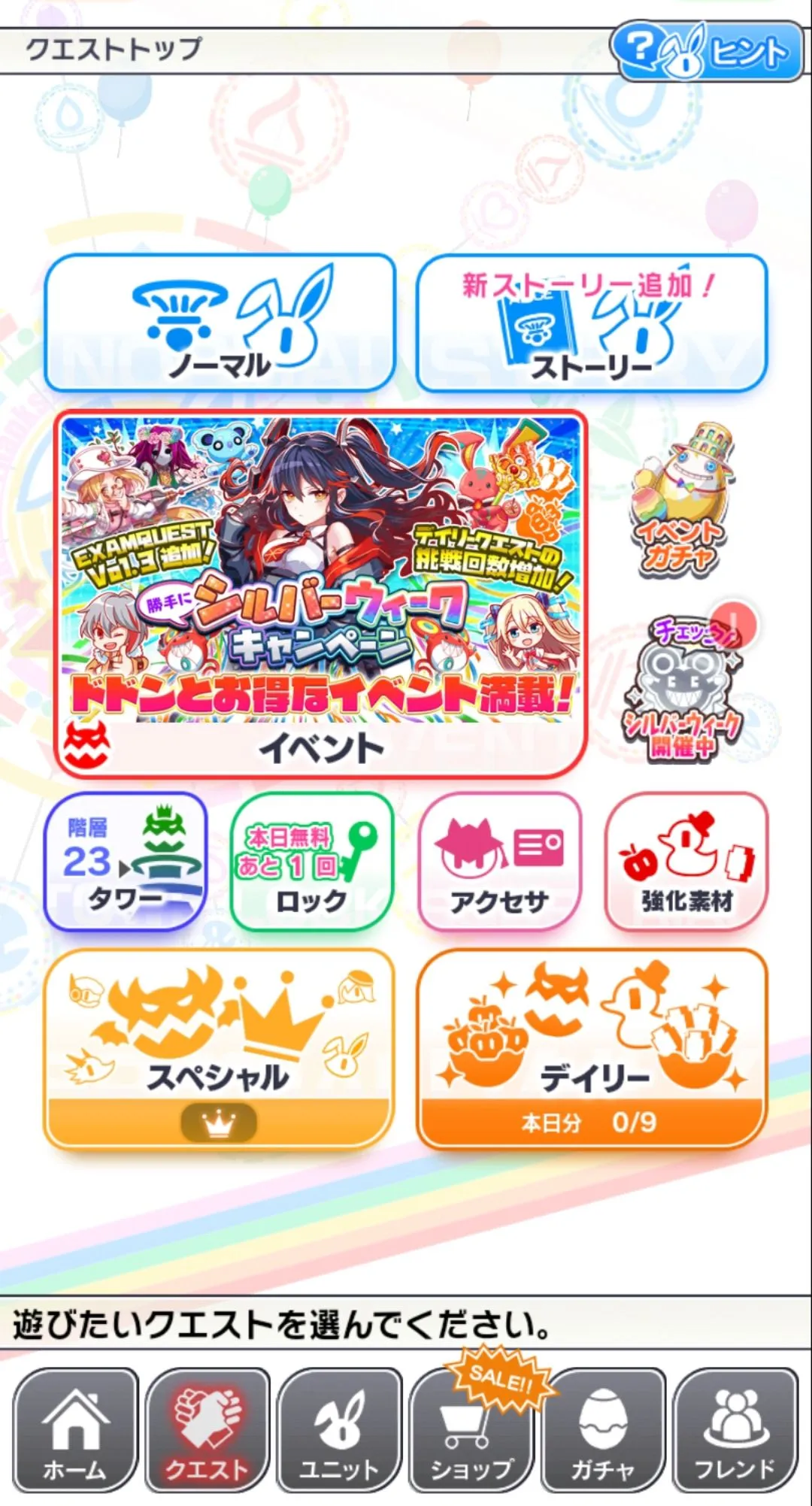Open the デイリー quest

[592, 1049]
